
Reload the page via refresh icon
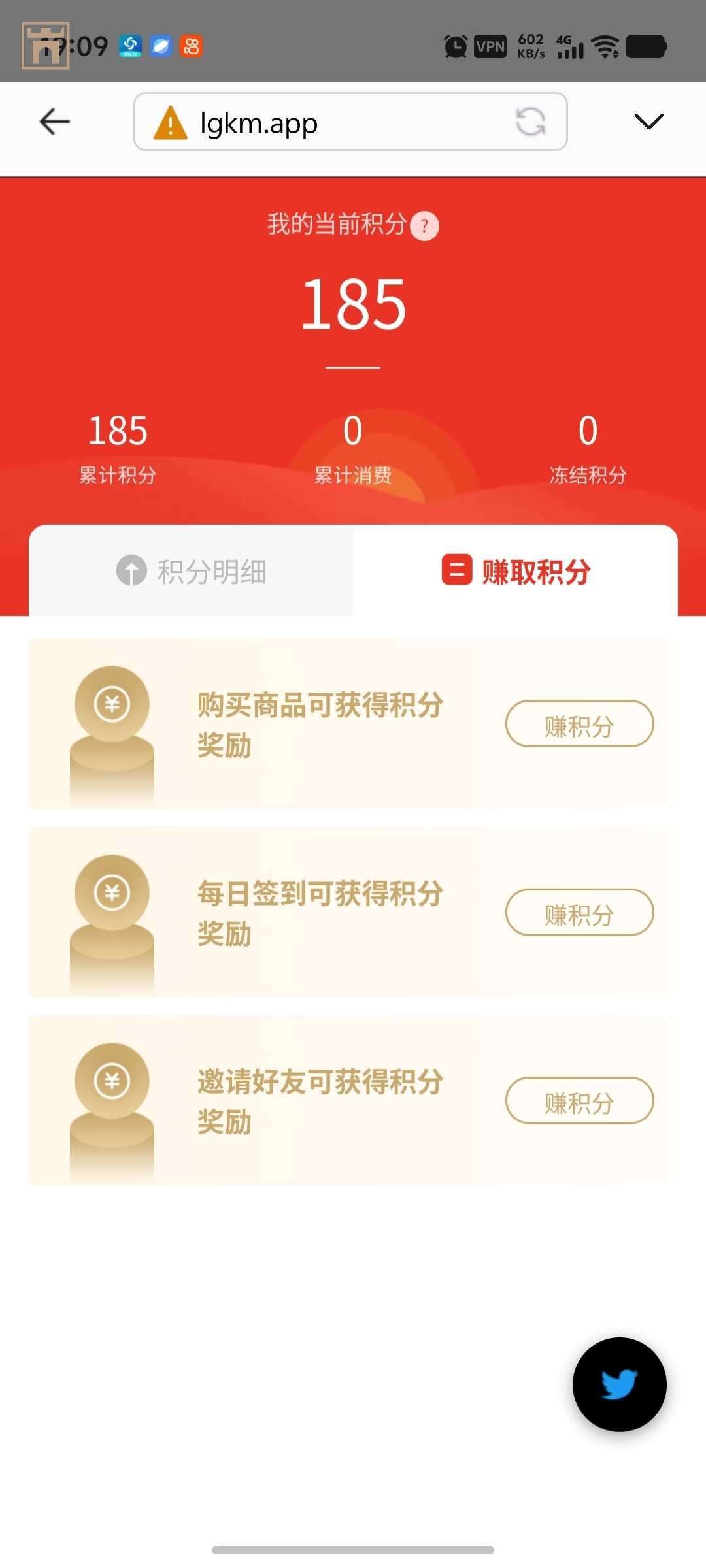pyautogui.click(x=531, y=122)
